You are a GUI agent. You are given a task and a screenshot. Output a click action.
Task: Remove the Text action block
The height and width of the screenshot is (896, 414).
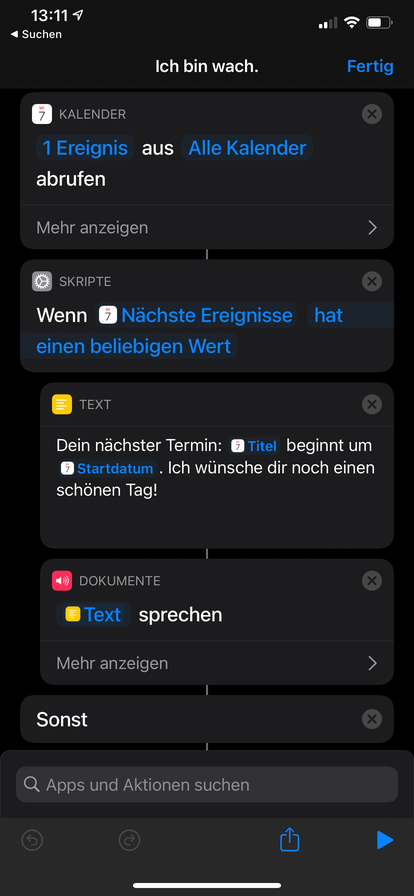click(x=372, y=405)
